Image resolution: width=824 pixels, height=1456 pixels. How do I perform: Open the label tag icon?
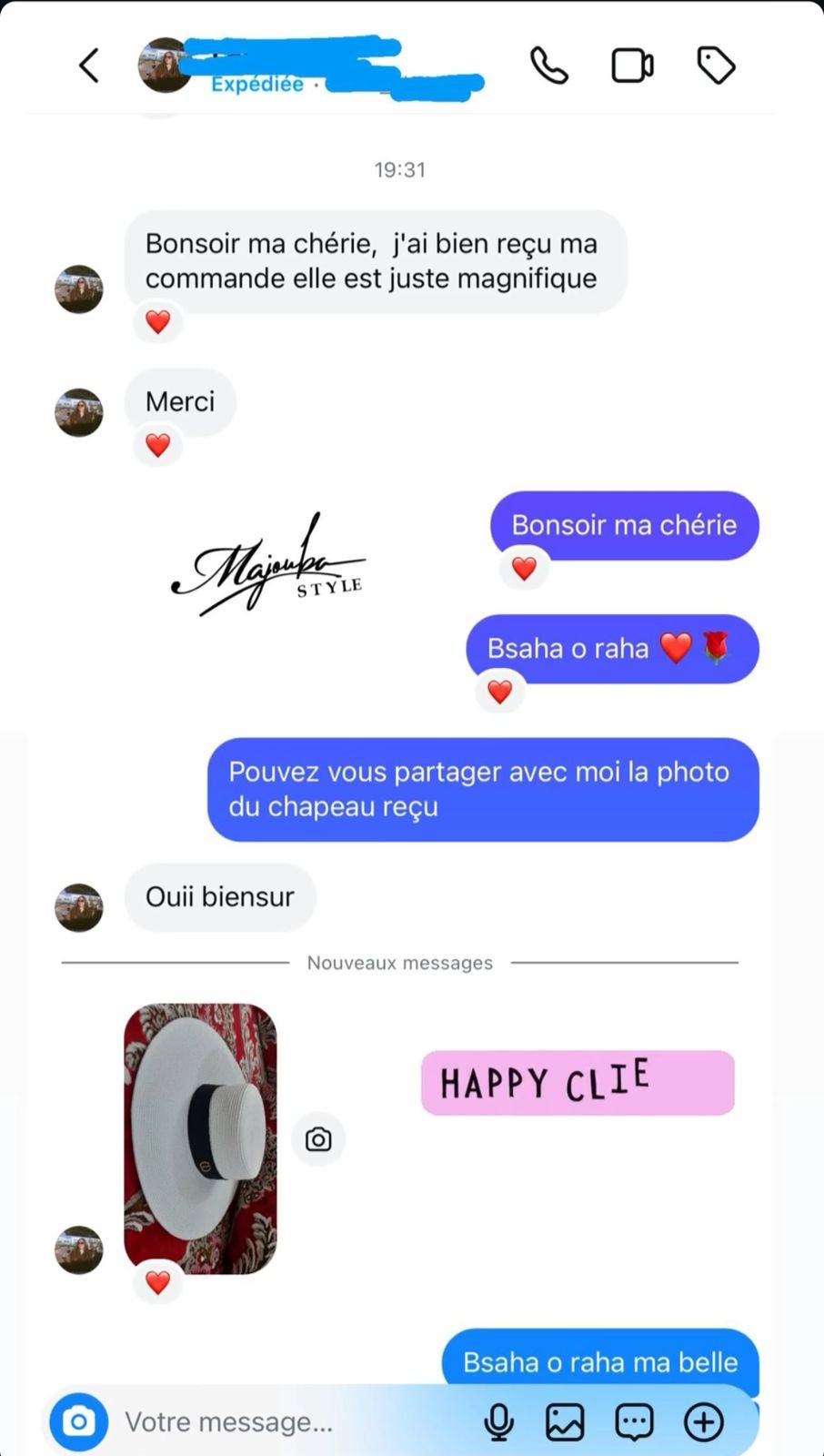(x=716, y=66)
